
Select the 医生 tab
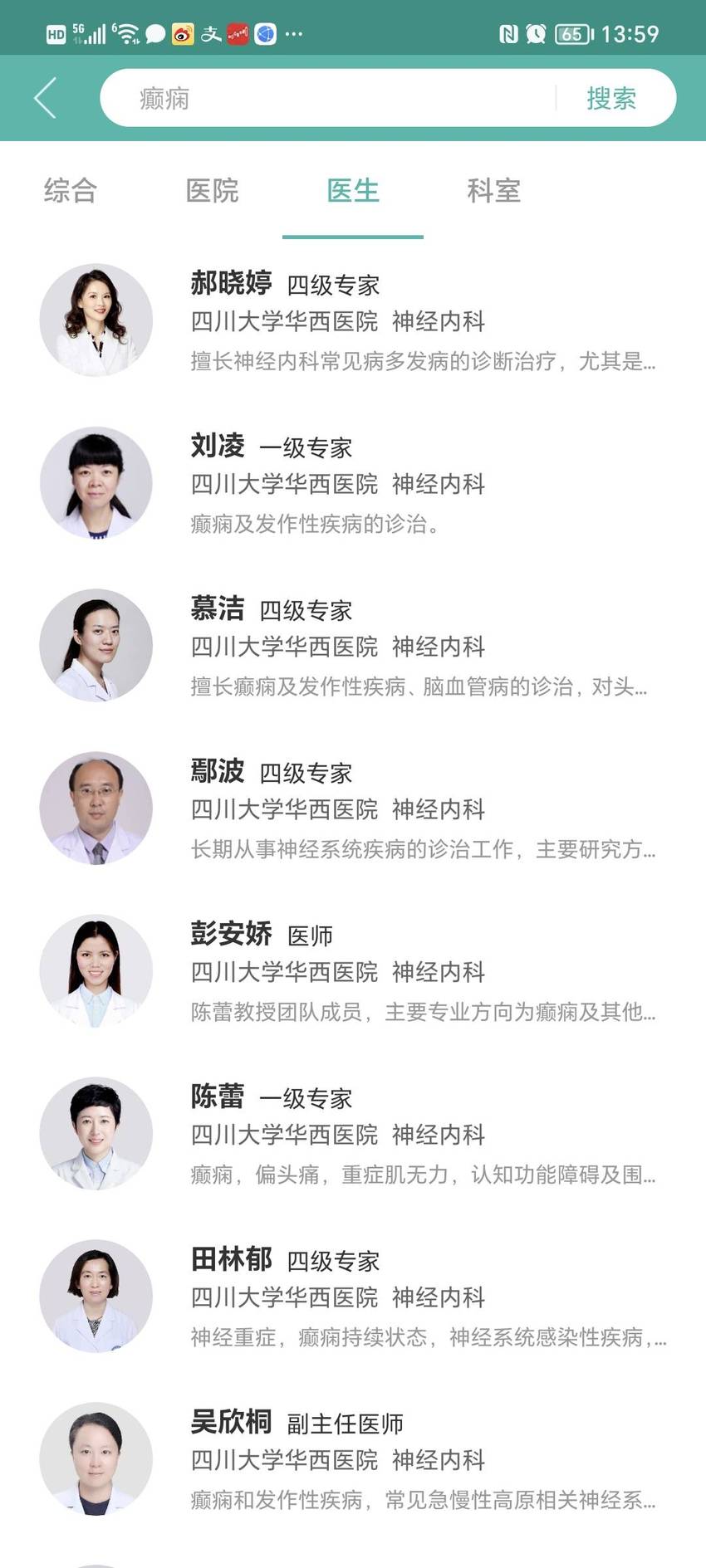coord(353,191)
